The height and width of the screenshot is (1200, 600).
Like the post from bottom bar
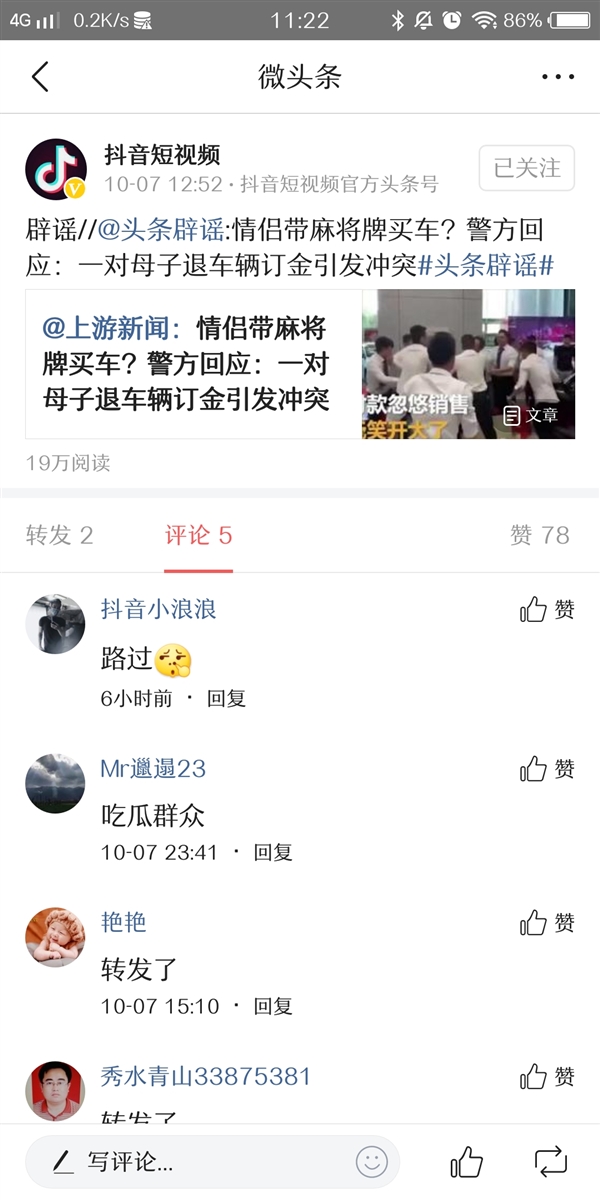click(x=466, y=1162)
